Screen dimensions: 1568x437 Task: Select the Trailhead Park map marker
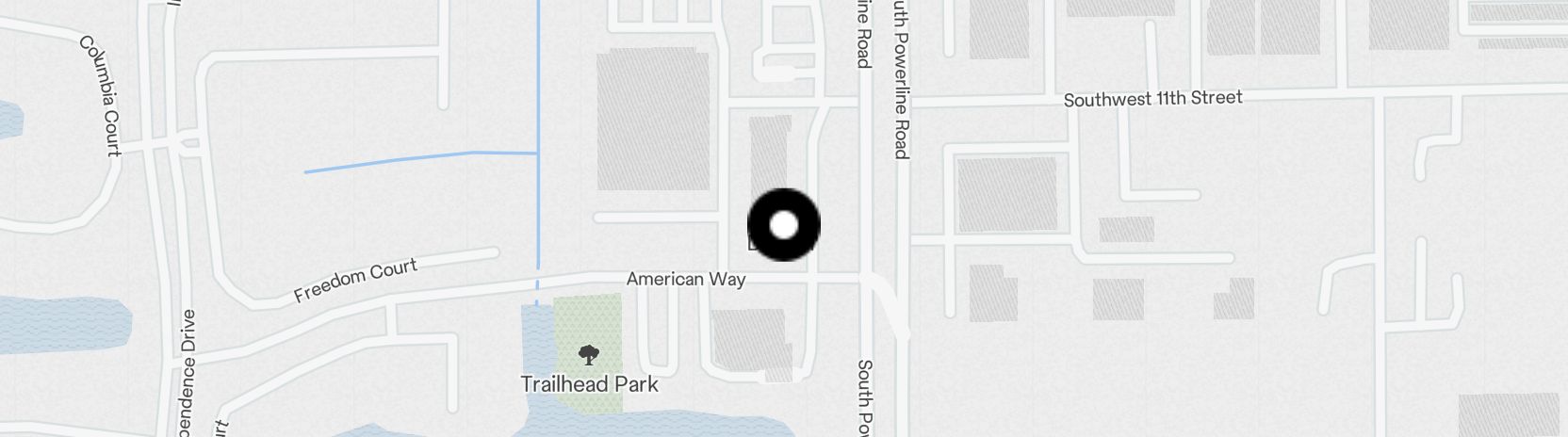coord(589,356)
